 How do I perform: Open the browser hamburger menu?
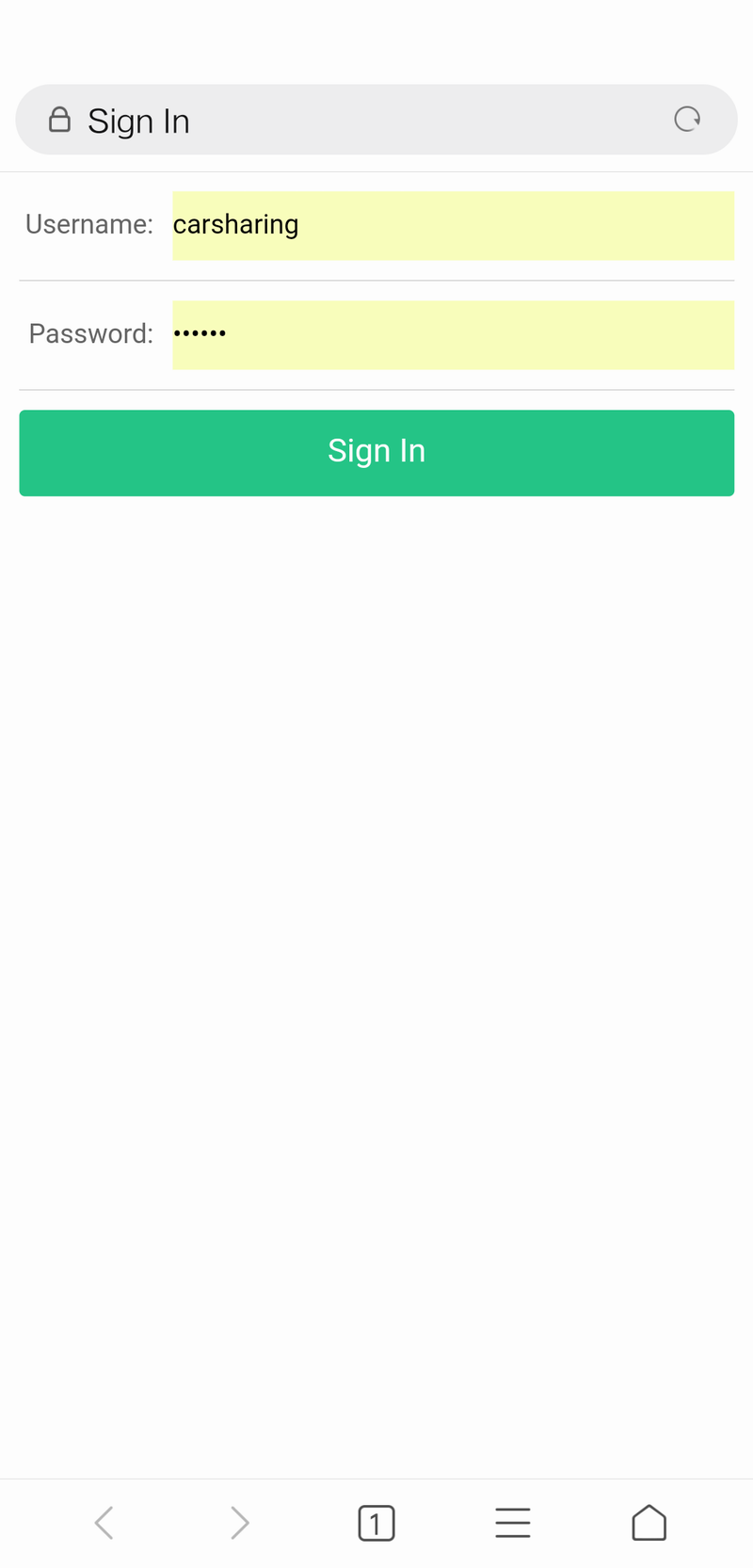pyautogui.click(x=513, y=1523)
